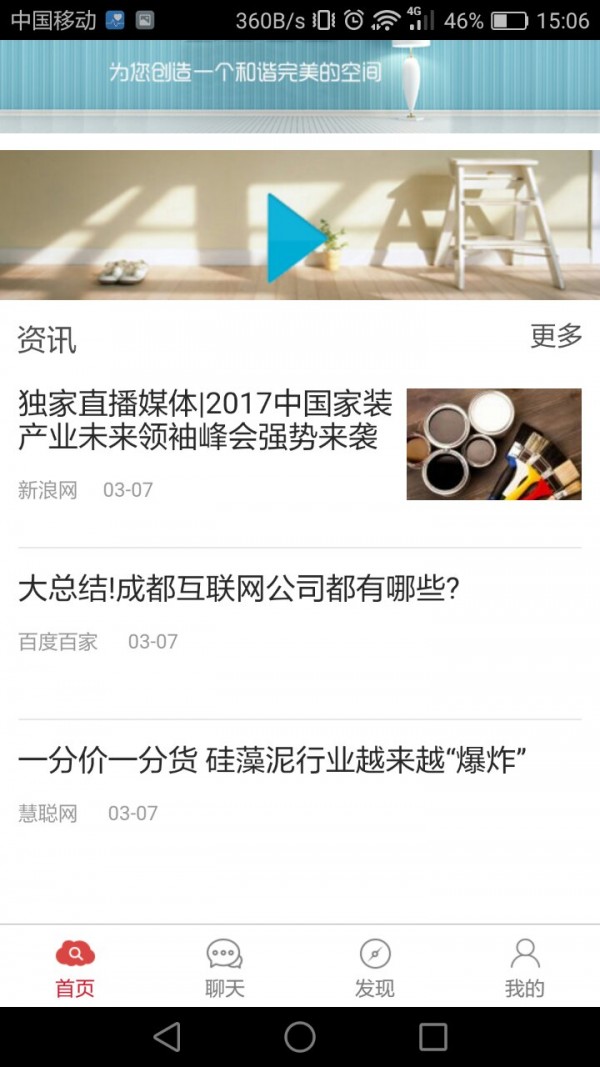The image size is (600, 1067).
Task: Open the top banner about harmonious space
Action: [x=300, y=86]
